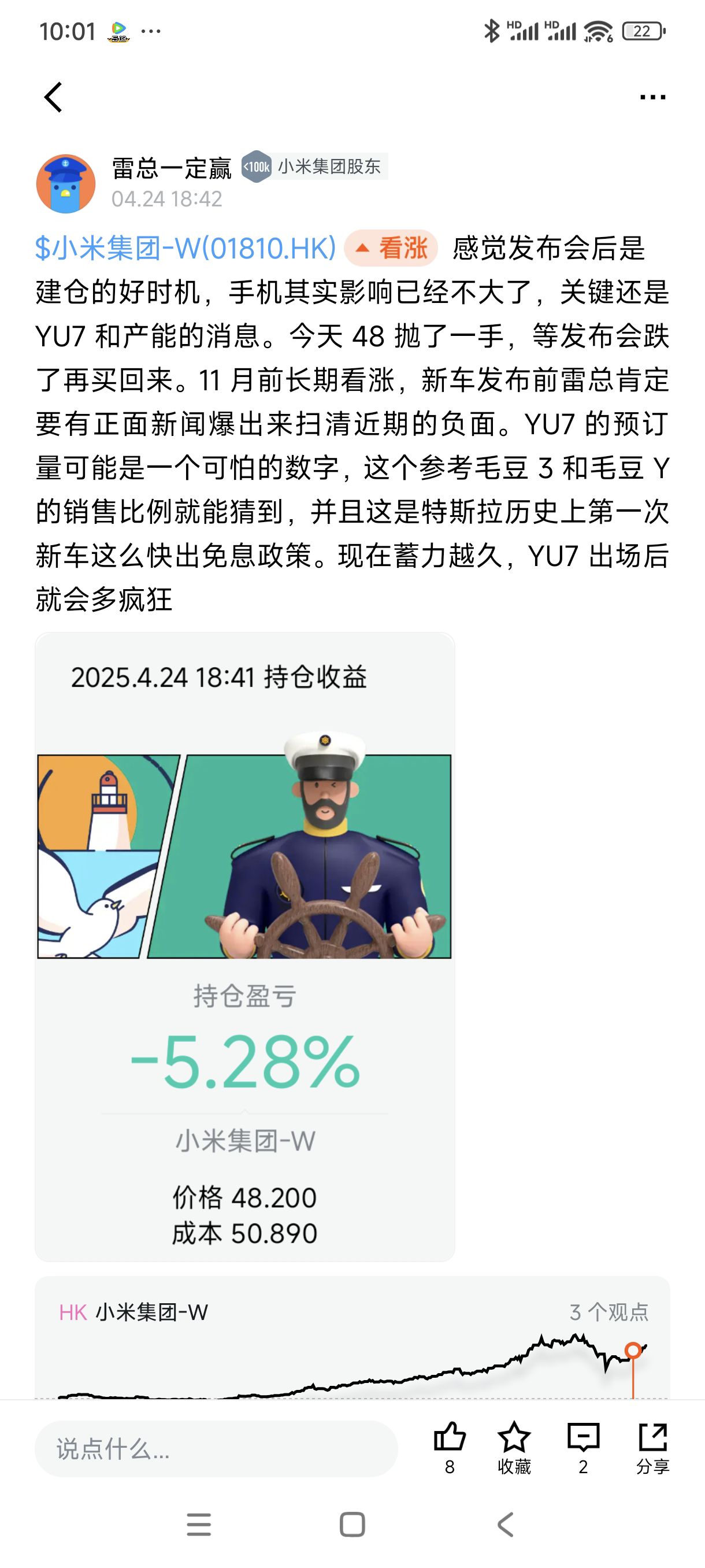
Task: Open recent apps from navigation bar
Action: (199, 1525)
